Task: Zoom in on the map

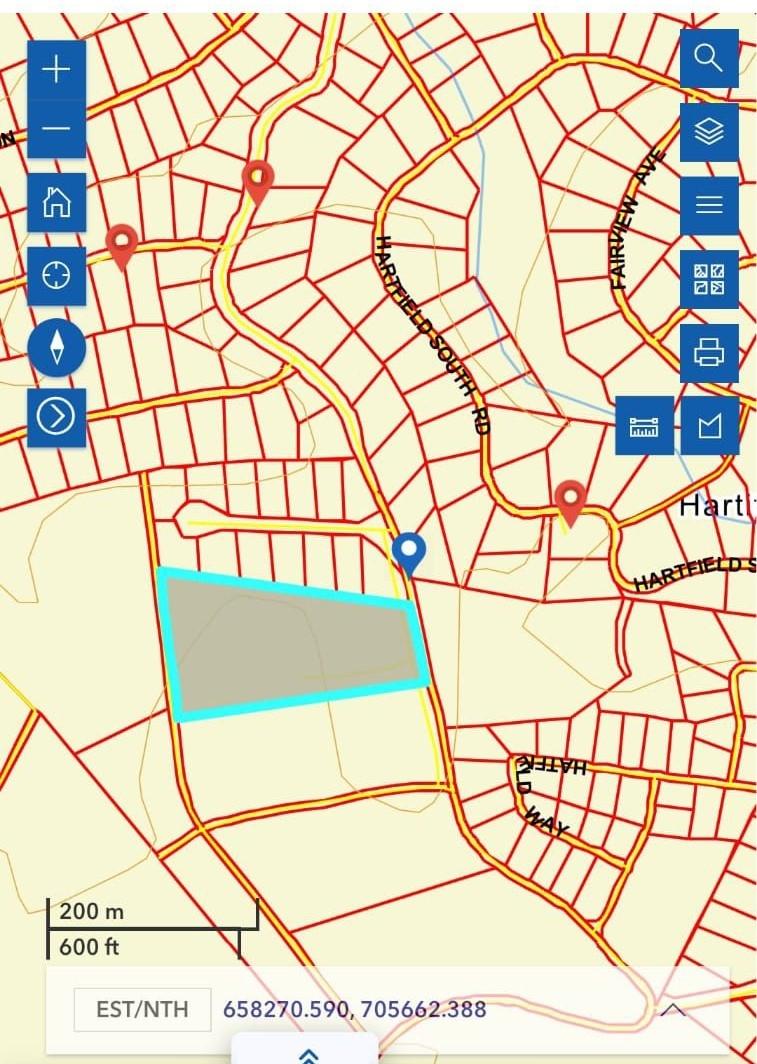Action: (56, 69)
